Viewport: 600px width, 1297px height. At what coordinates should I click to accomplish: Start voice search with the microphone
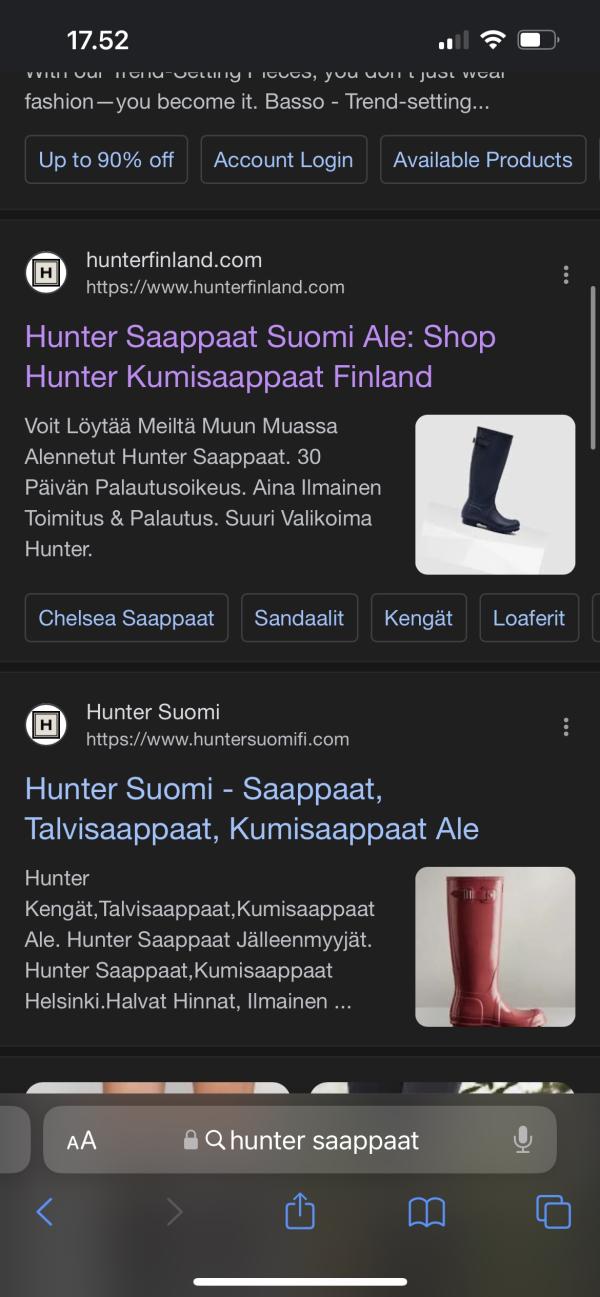click(522, 1140)
